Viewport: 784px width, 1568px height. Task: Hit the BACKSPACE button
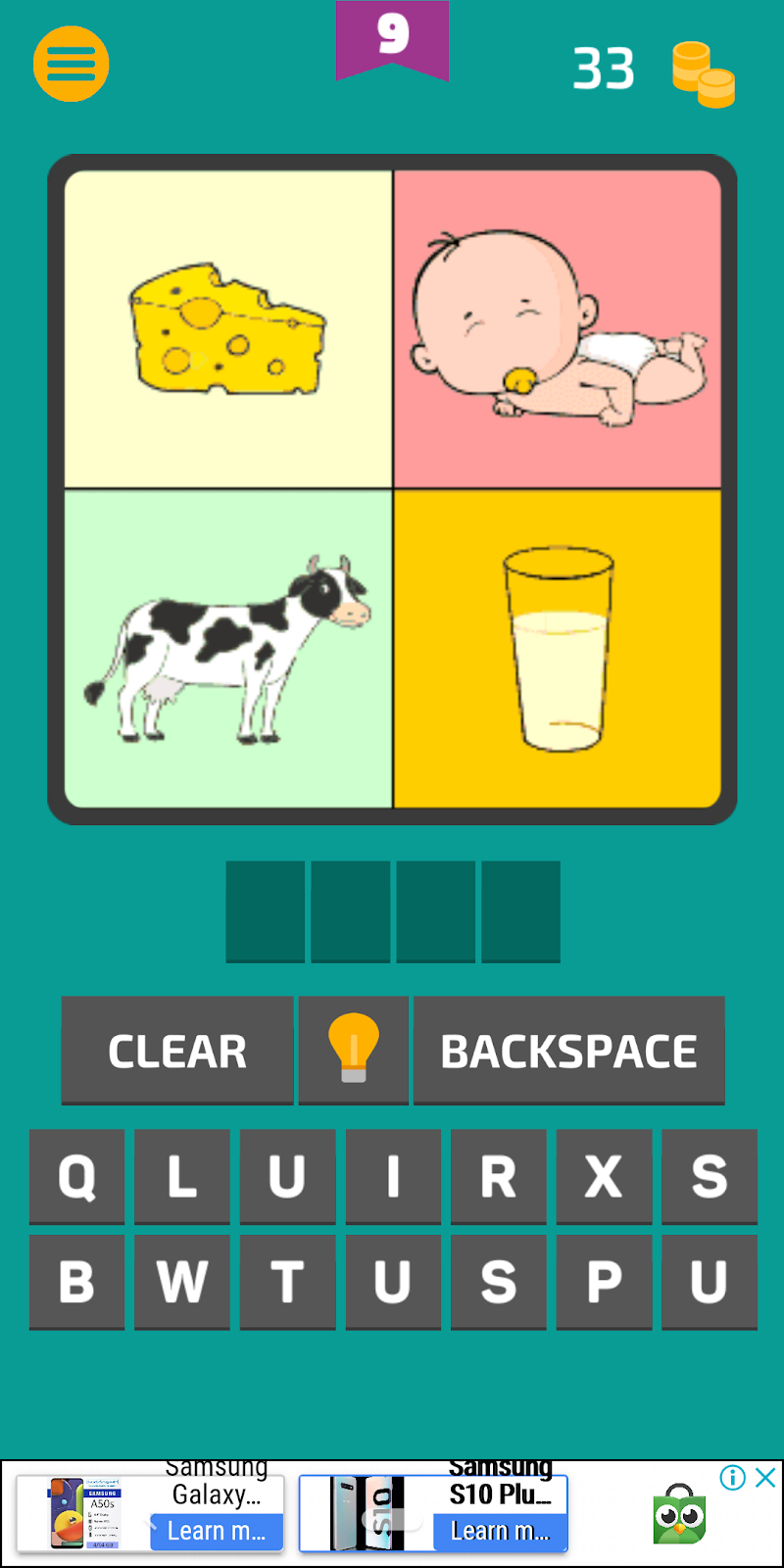pyautogui.click(x=568, y=1051)
